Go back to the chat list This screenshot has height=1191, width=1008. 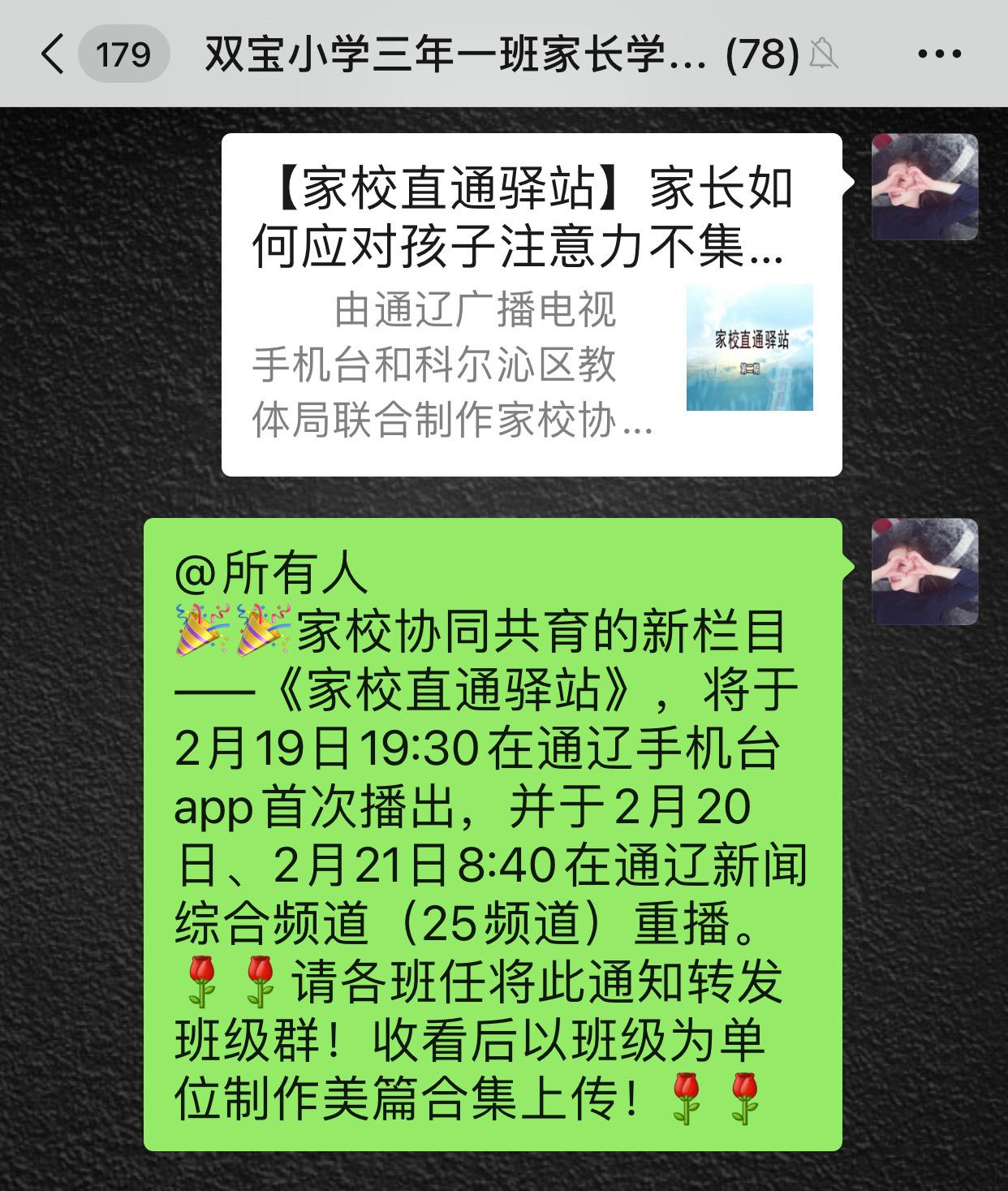pyautogui.click(x=54, y=55)
